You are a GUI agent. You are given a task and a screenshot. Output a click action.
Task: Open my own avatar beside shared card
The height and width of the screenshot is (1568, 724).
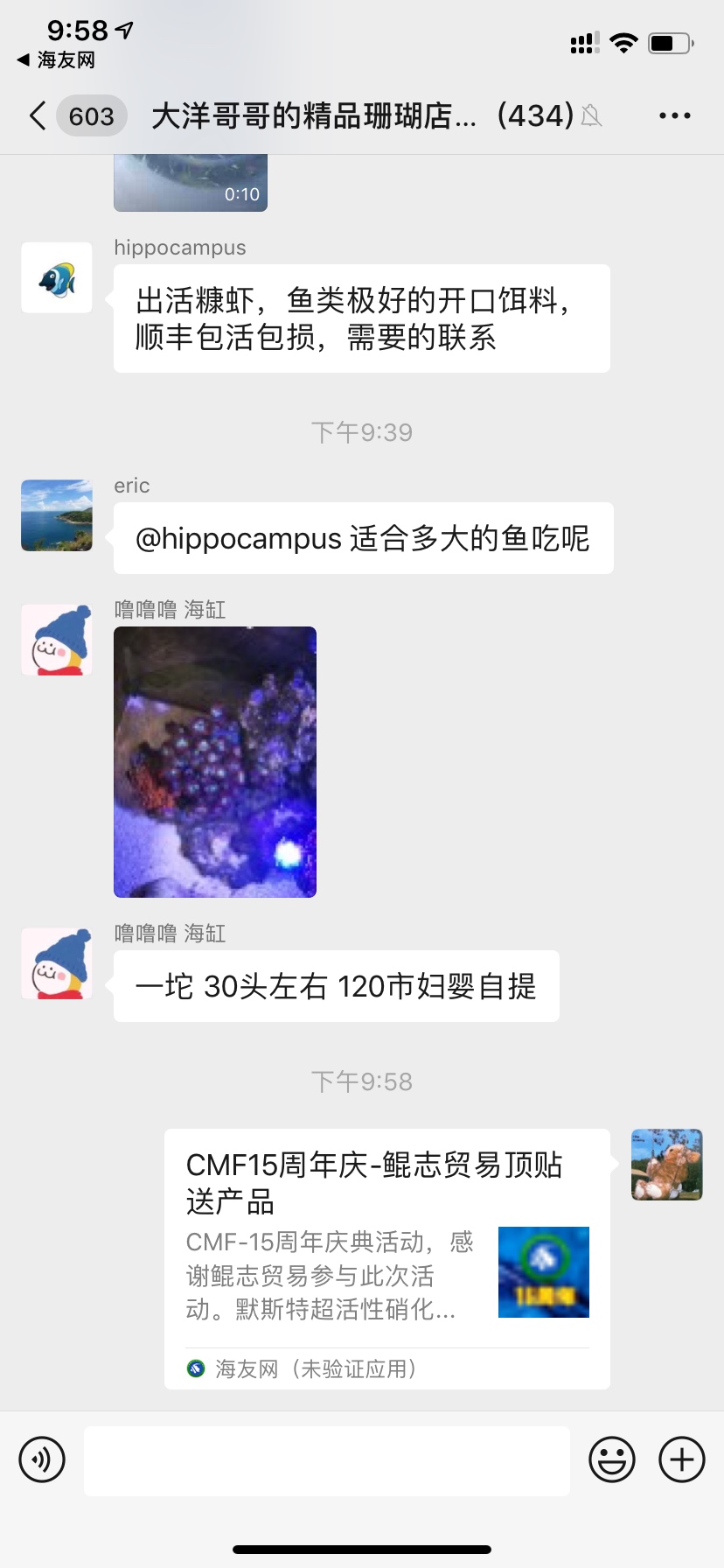pos(666,1165)
